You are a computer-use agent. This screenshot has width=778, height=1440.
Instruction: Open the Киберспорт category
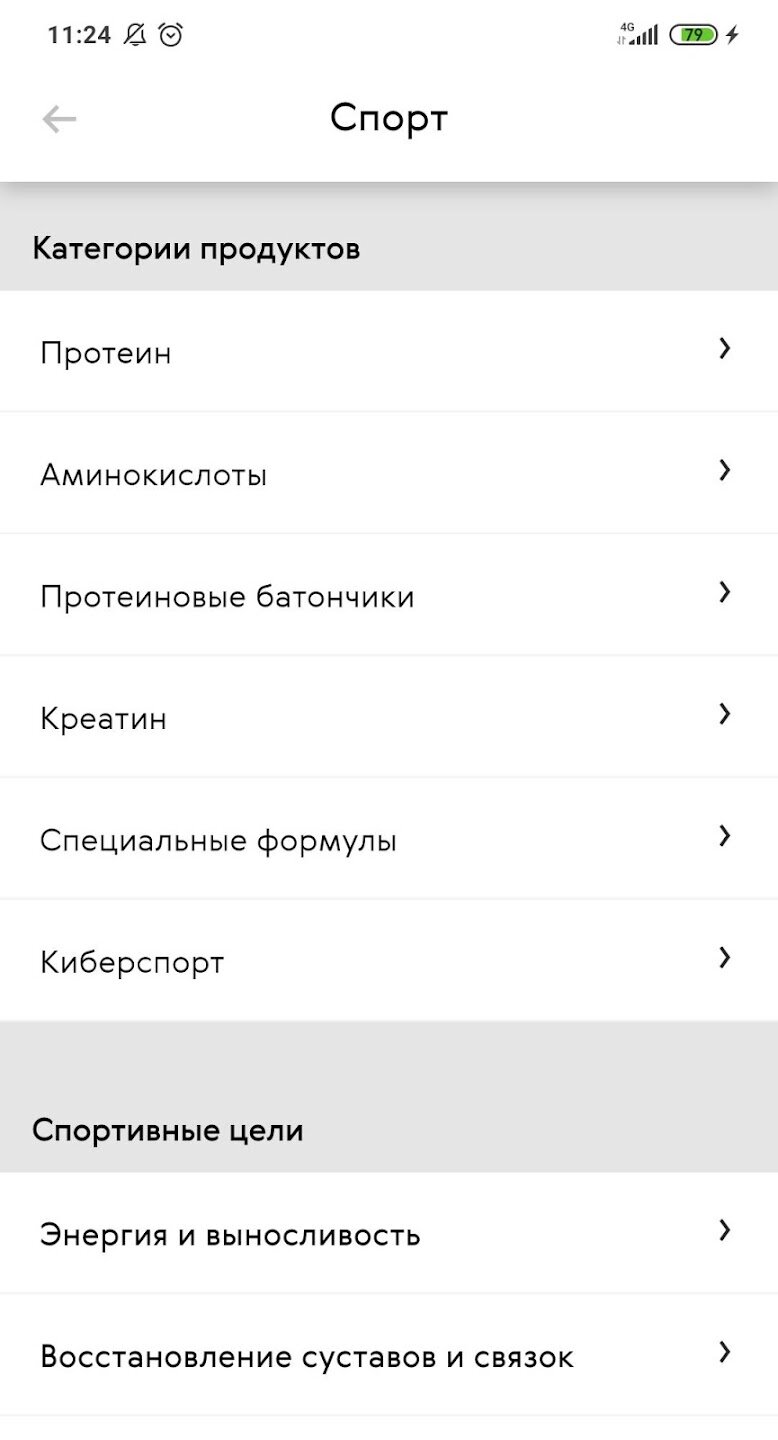pos(388,962)
